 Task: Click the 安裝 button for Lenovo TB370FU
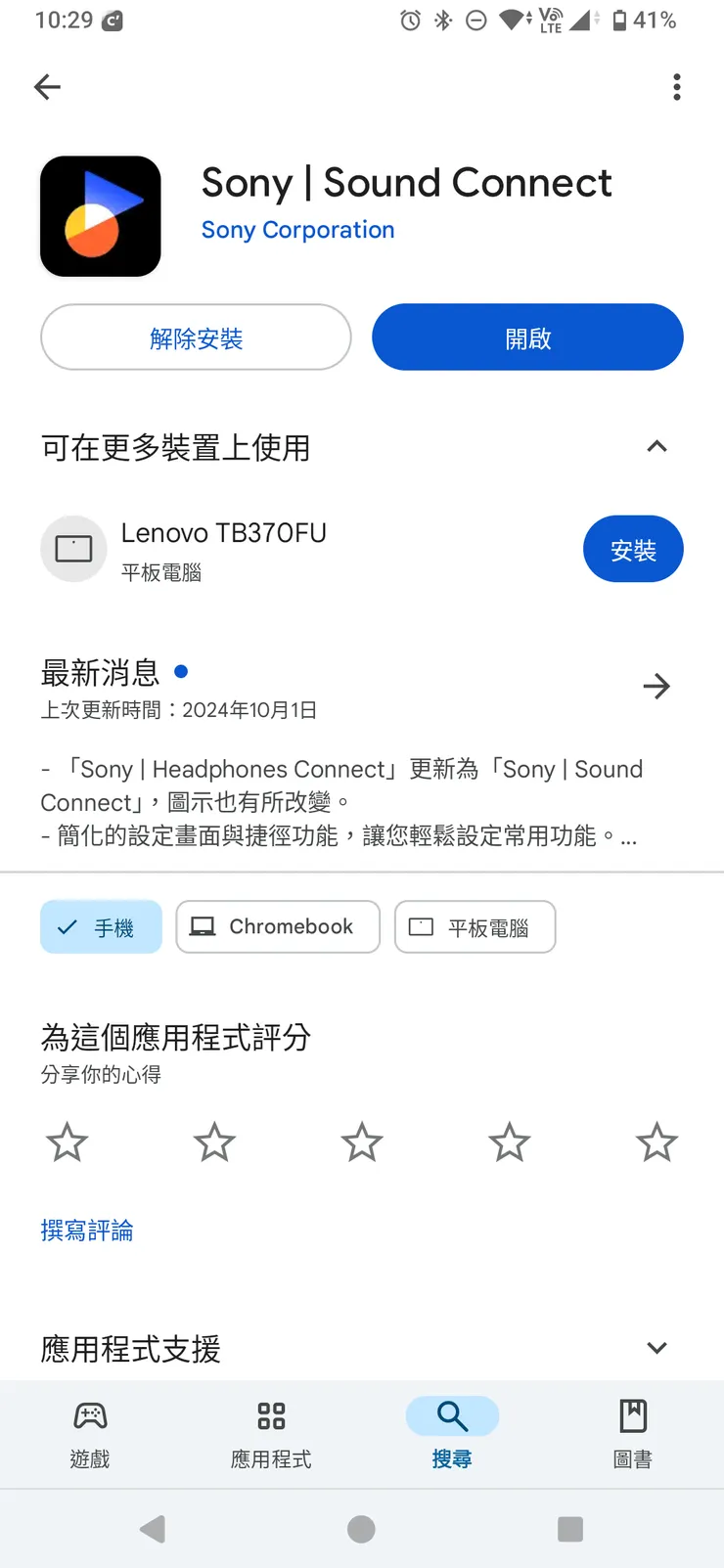pos(633,549)
